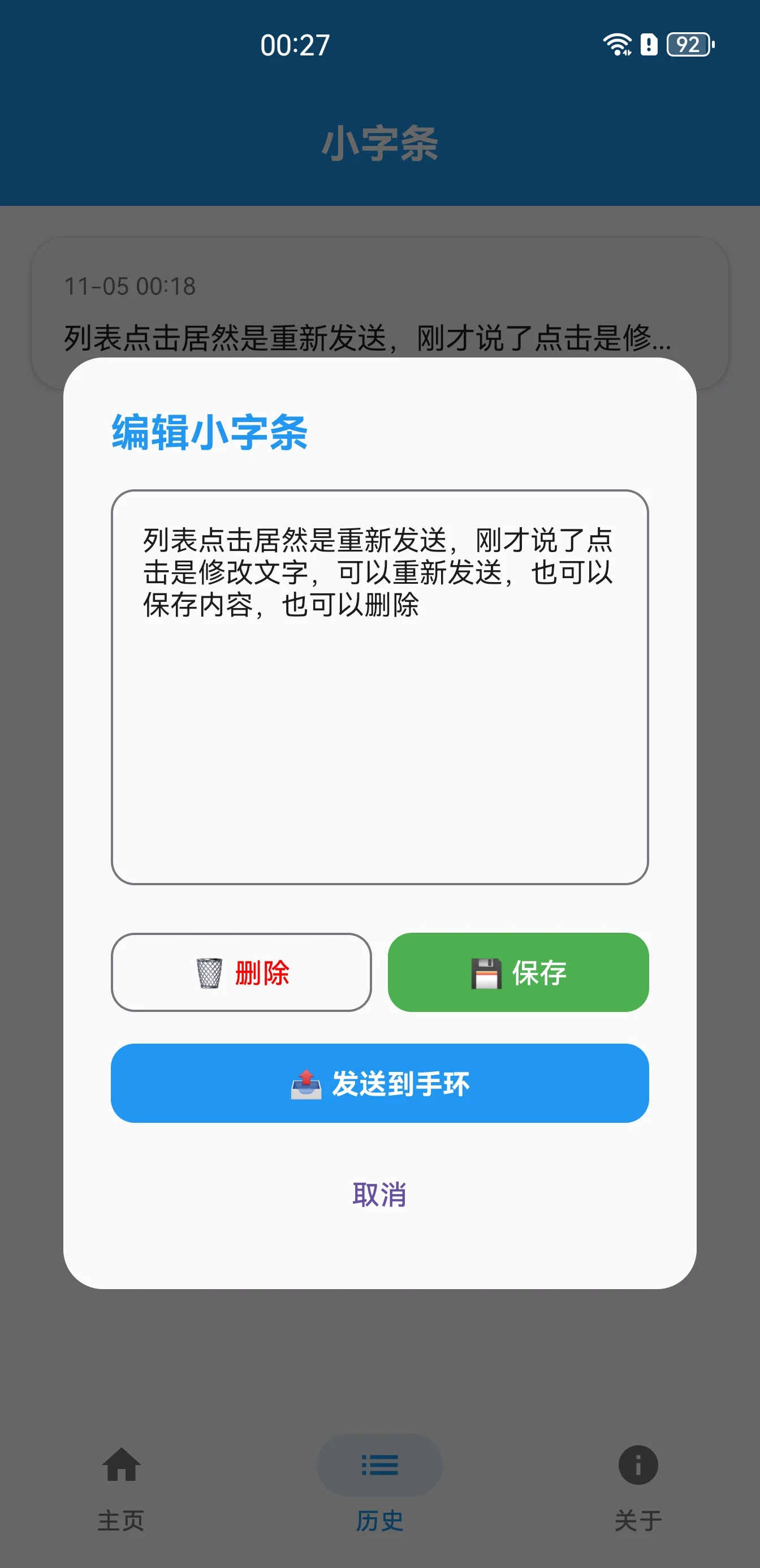Save the note with 保存

click(519, 972)
